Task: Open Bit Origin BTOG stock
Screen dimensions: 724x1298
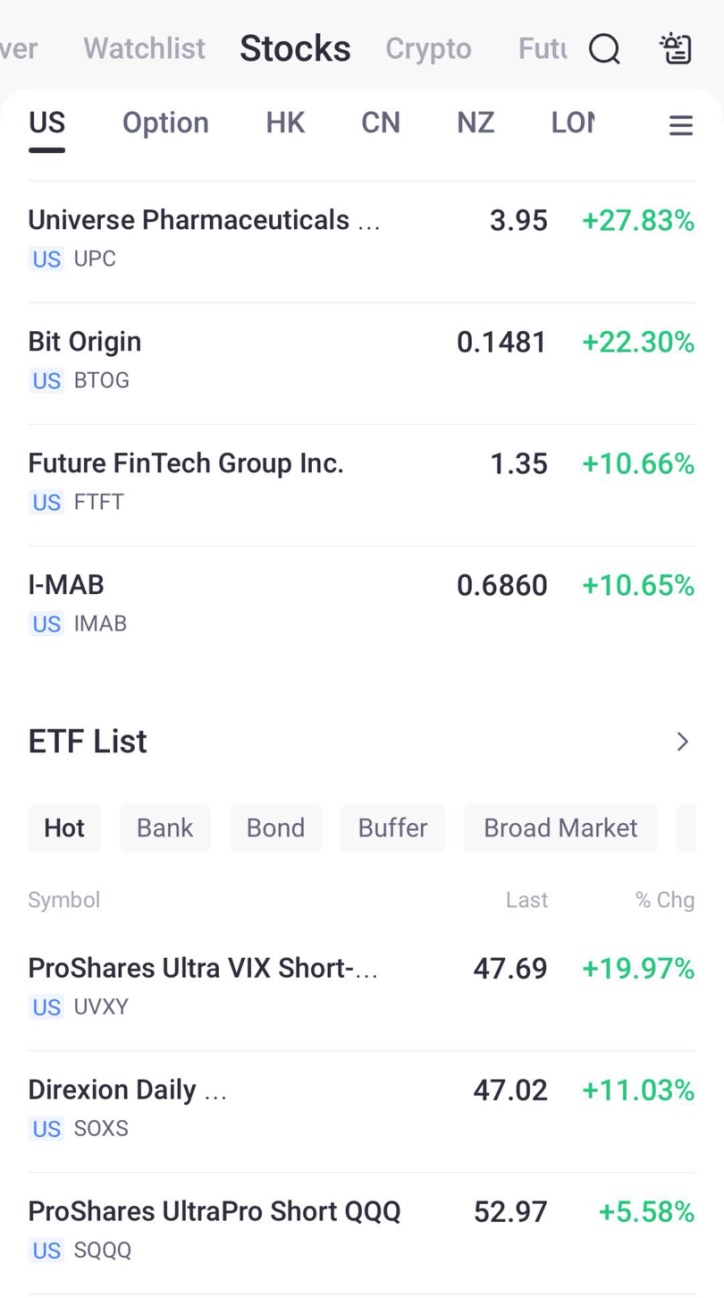Action: [x=361, y=363]
